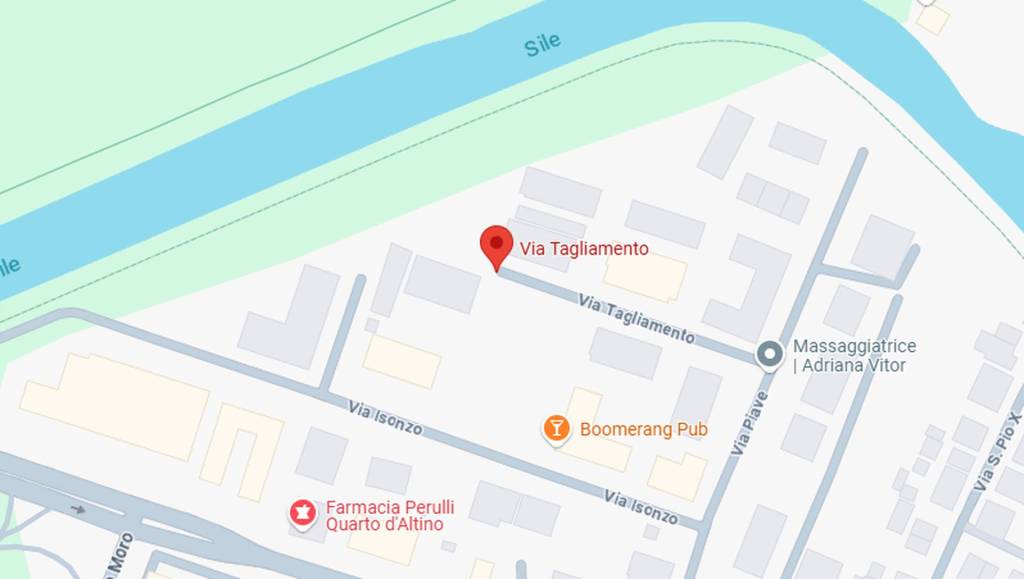This screenshot has width=1024, height=579.
Task: Tap the red Via Tagliamento pin
Action: tap(496, 245)
